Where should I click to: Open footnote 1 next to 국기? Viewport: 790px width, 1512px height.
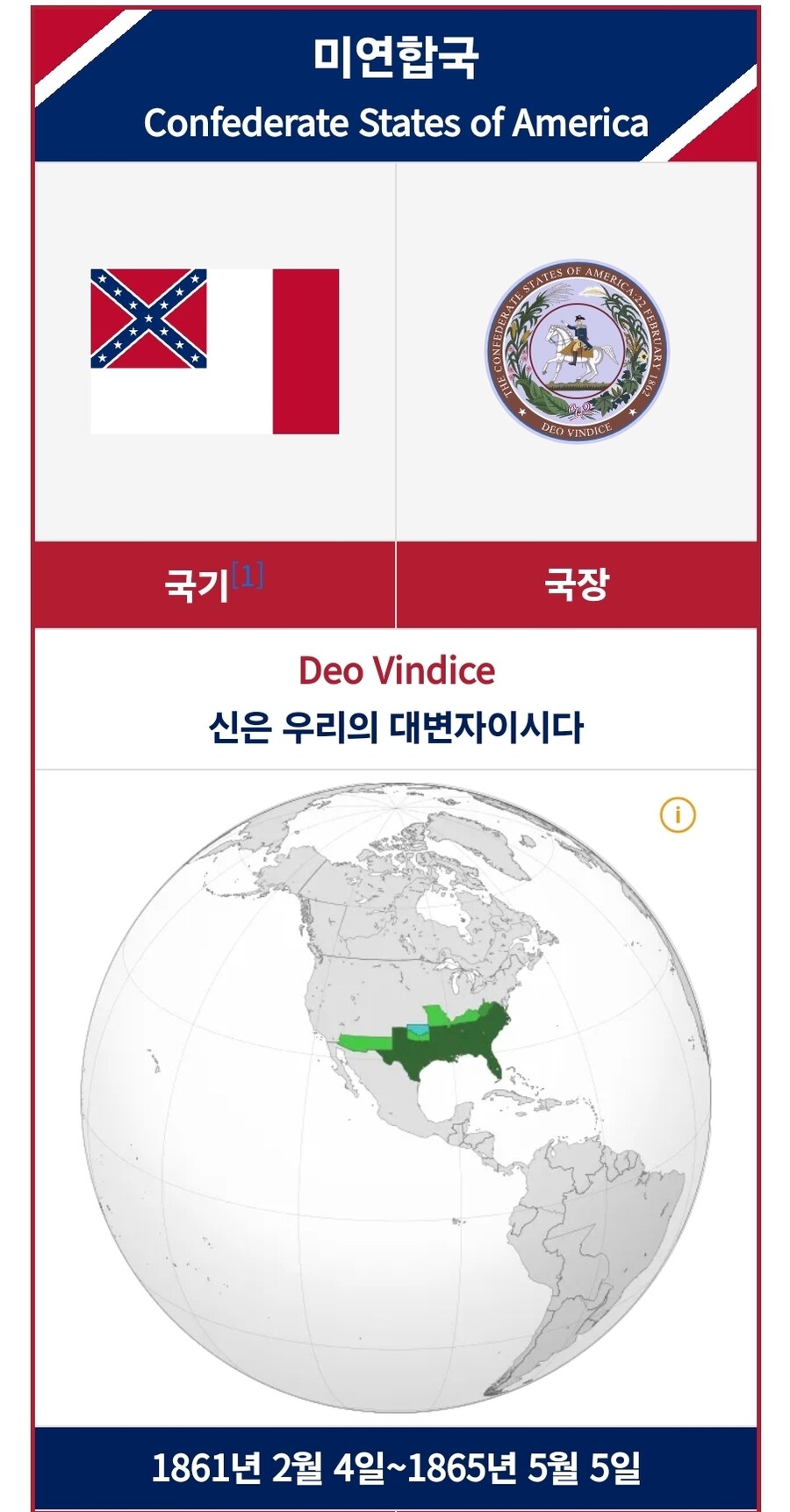tap(248, 577)
